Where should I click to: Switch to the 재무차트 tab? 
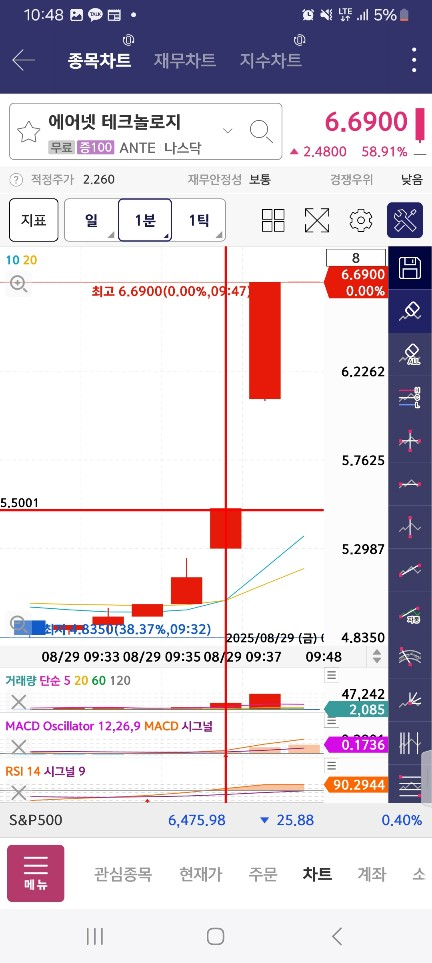184,60
